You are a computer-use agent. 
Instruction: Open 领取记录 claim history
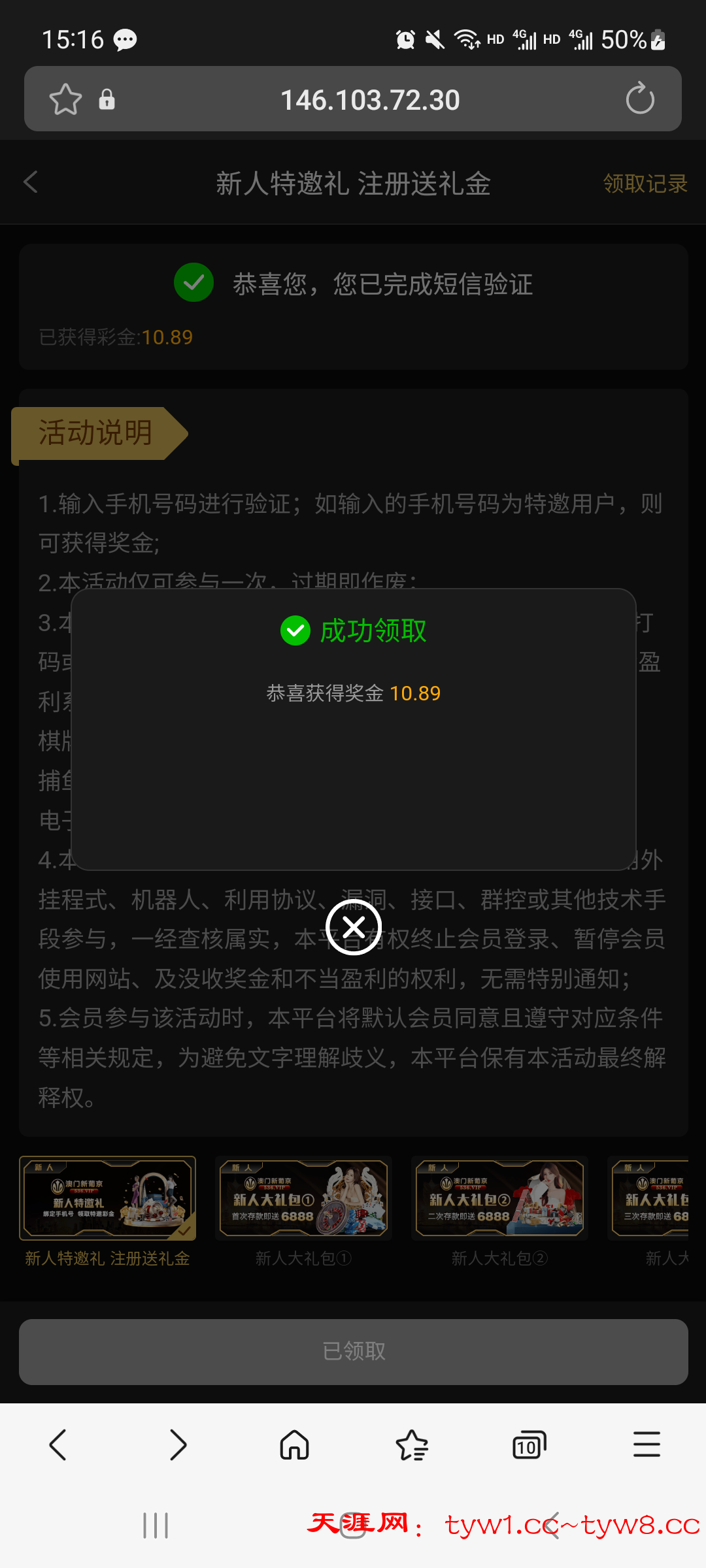pyautogui.click(x=645, y=184)
